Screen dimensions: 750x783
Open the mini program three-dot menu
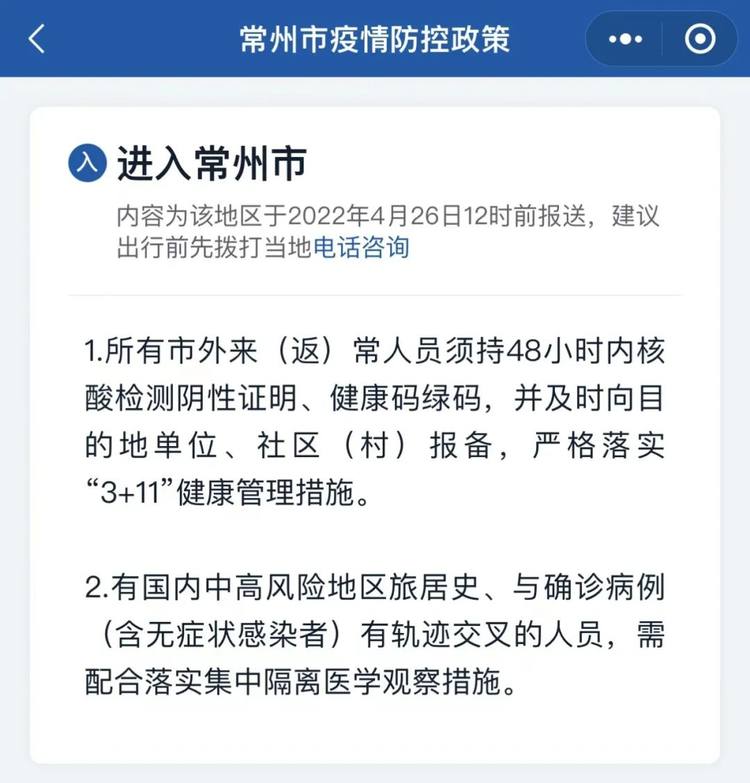pyautogui.click(x=626, y=39)
